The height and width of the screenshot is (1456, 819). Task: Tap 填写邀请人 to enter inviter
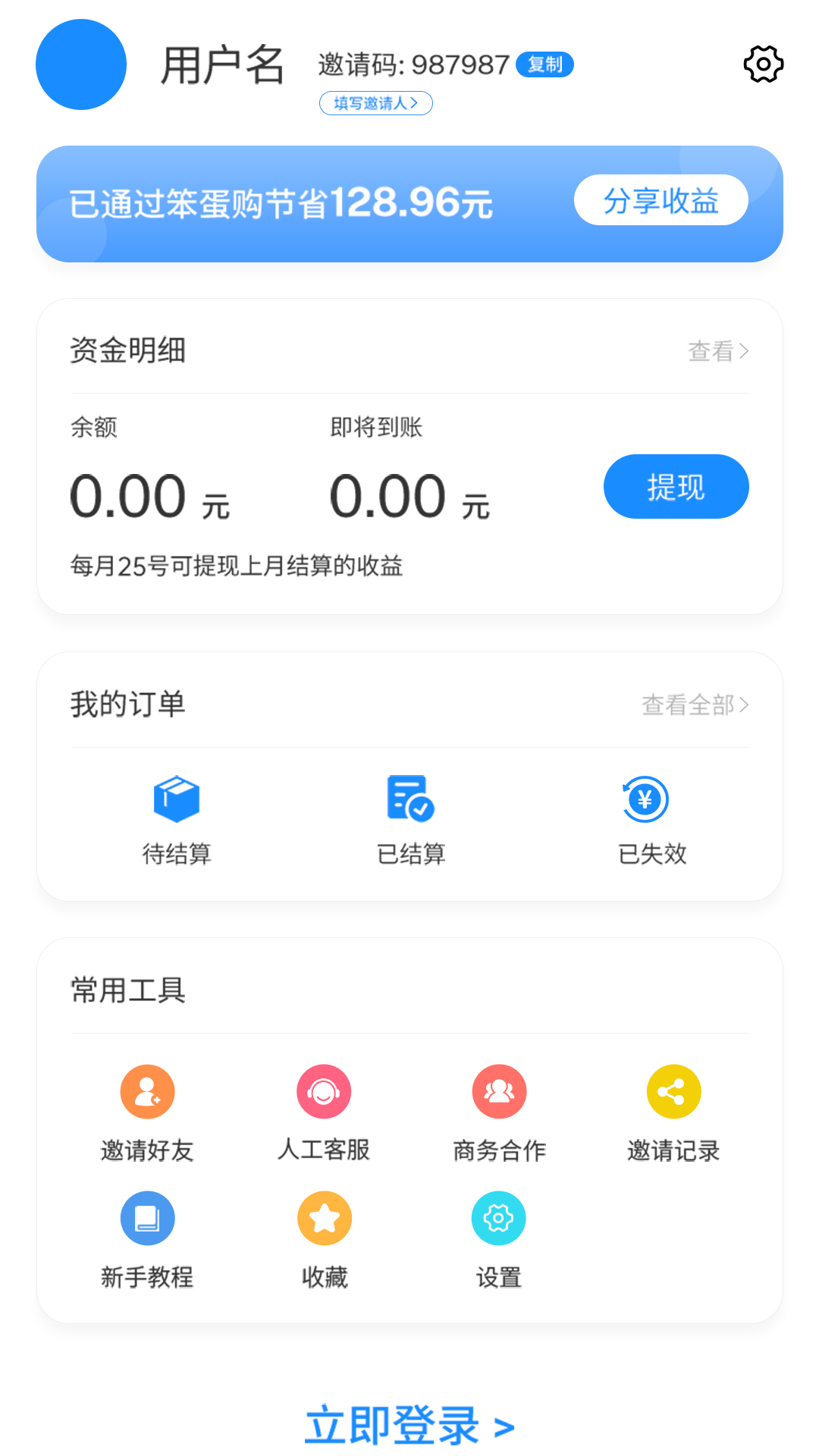376,103
